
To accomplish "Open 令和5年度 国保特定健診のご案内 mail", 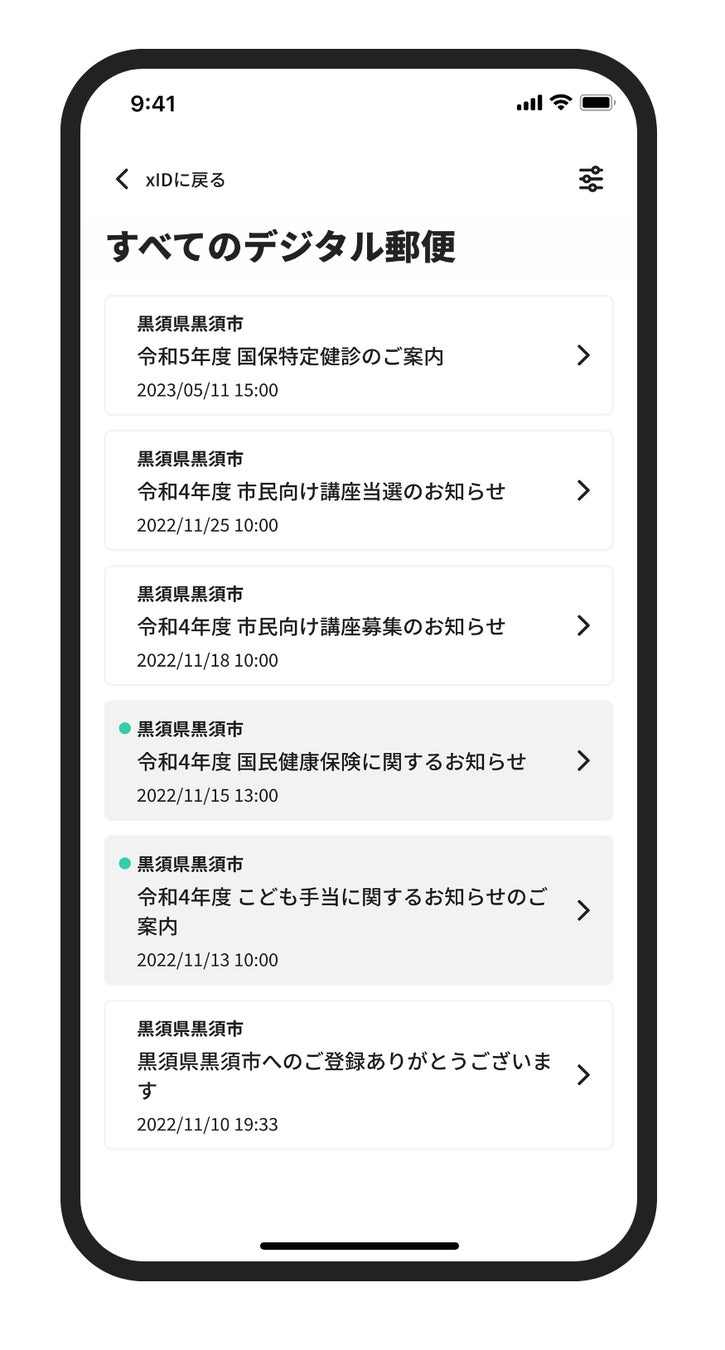I will [x=358, y=355].
